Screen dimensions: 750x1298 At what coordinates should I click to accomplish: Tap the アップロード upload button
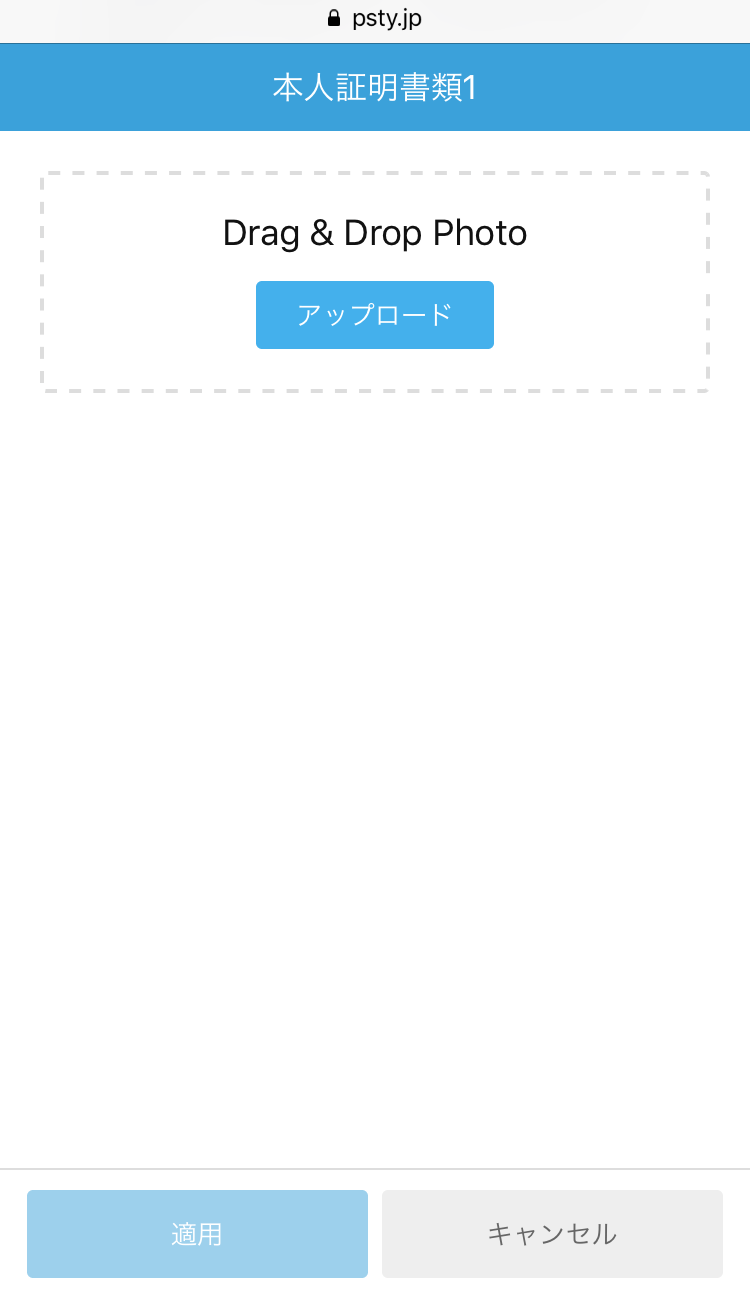click(x=375, y=315)
